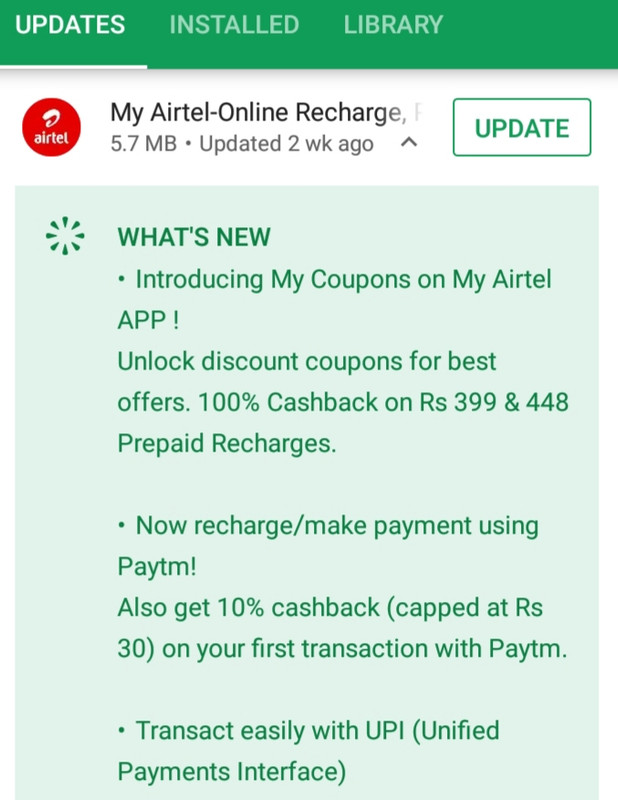Select the Updates tab
This screenshot has width=618, height=800.
pyautogui.click(x=70, y=25)
